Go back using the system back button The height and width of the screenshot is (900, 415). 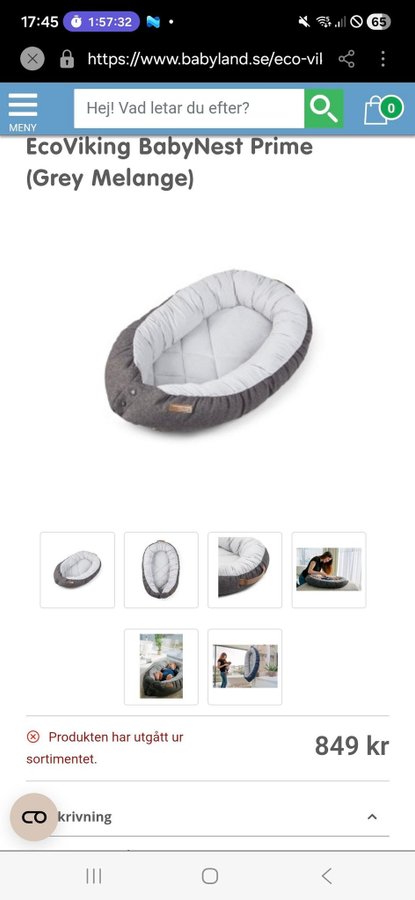(327, 876)
